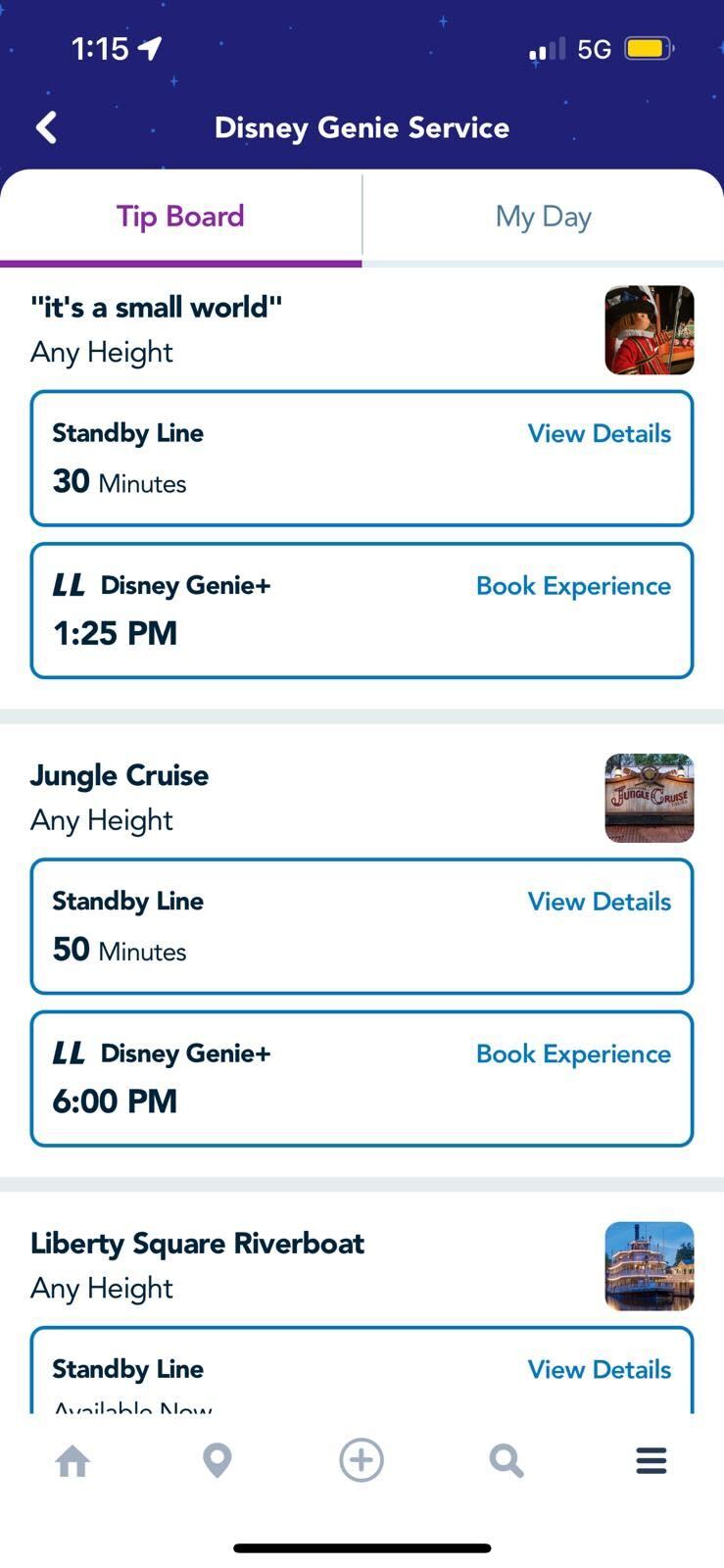Book Experience for Jungle Cruise at 6:00 PM
This screenshot has width=724, height=1568.
coord(573,1053)
